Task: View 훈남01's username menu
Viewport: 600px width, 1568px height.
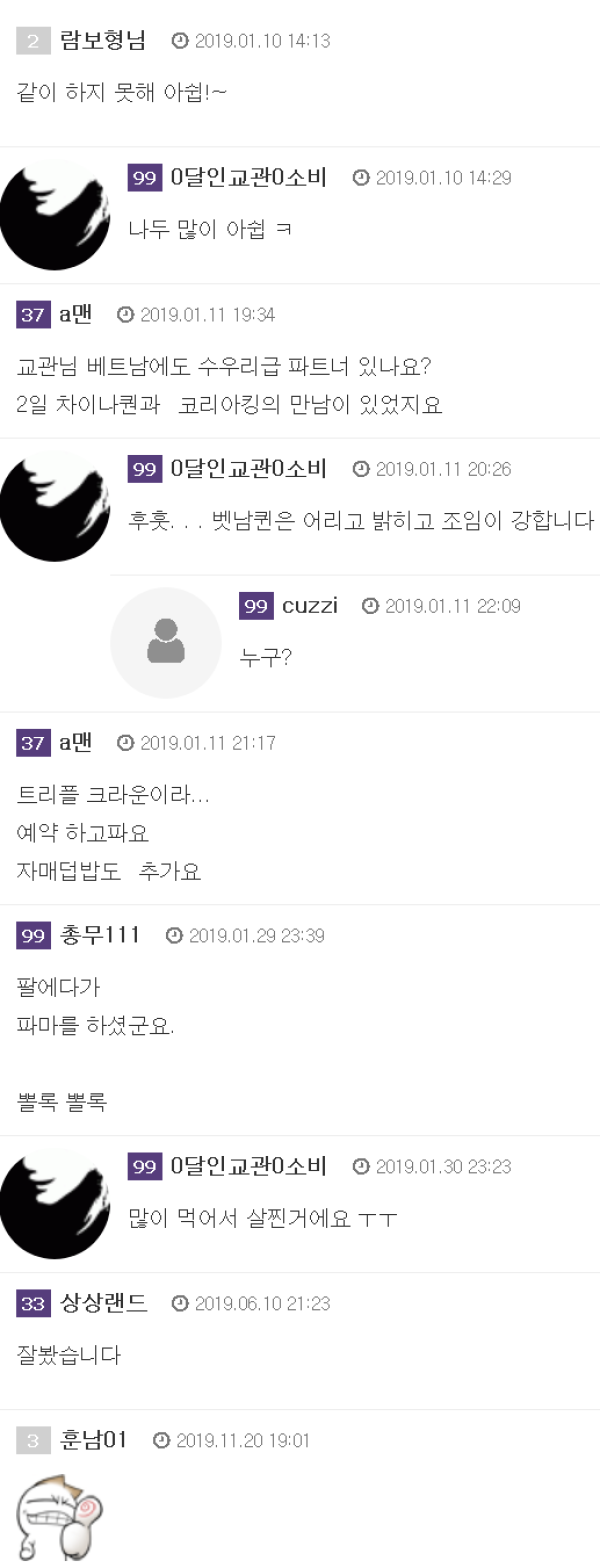Action: pos(94,1440)
